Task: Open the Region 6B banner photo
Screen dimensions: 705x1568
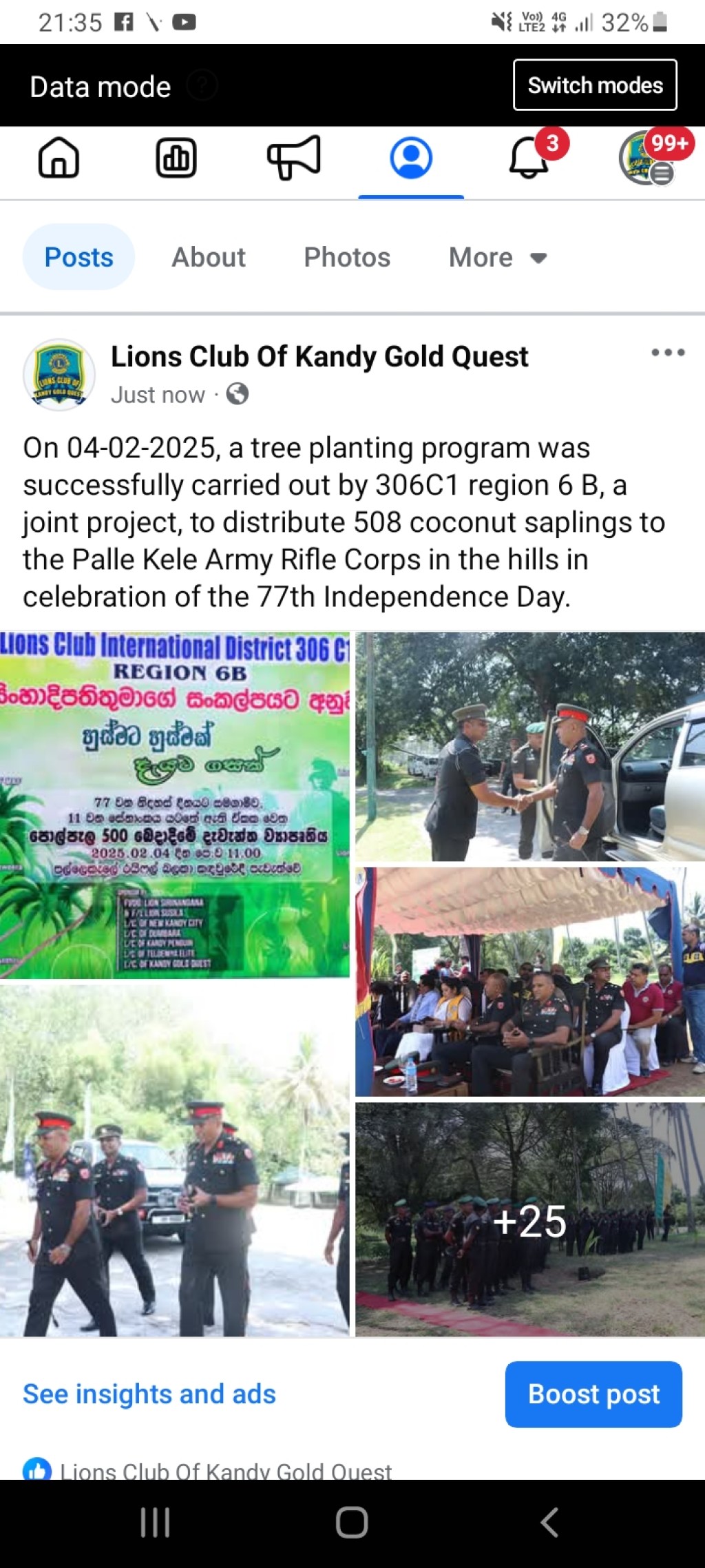Action: (175, 805)
